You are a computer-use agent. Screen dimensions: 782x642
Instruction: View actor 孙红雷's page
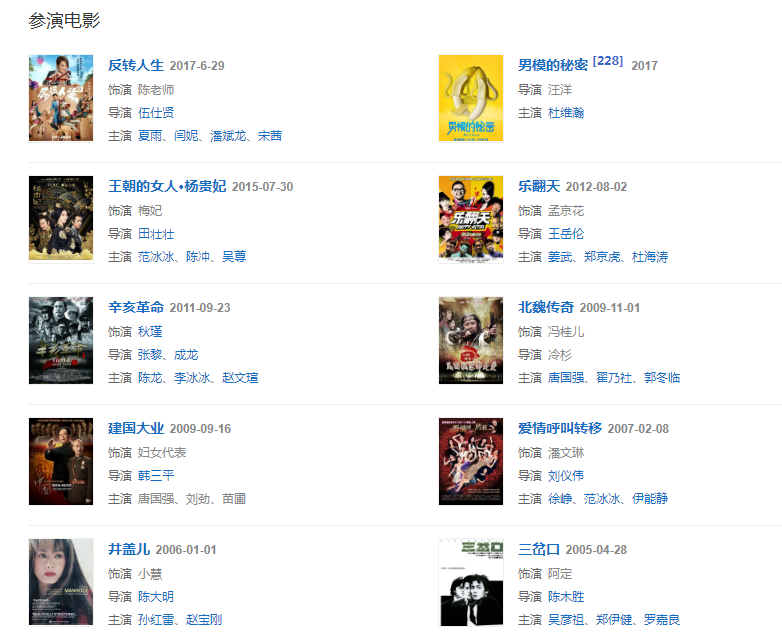[x=156, y=620]
